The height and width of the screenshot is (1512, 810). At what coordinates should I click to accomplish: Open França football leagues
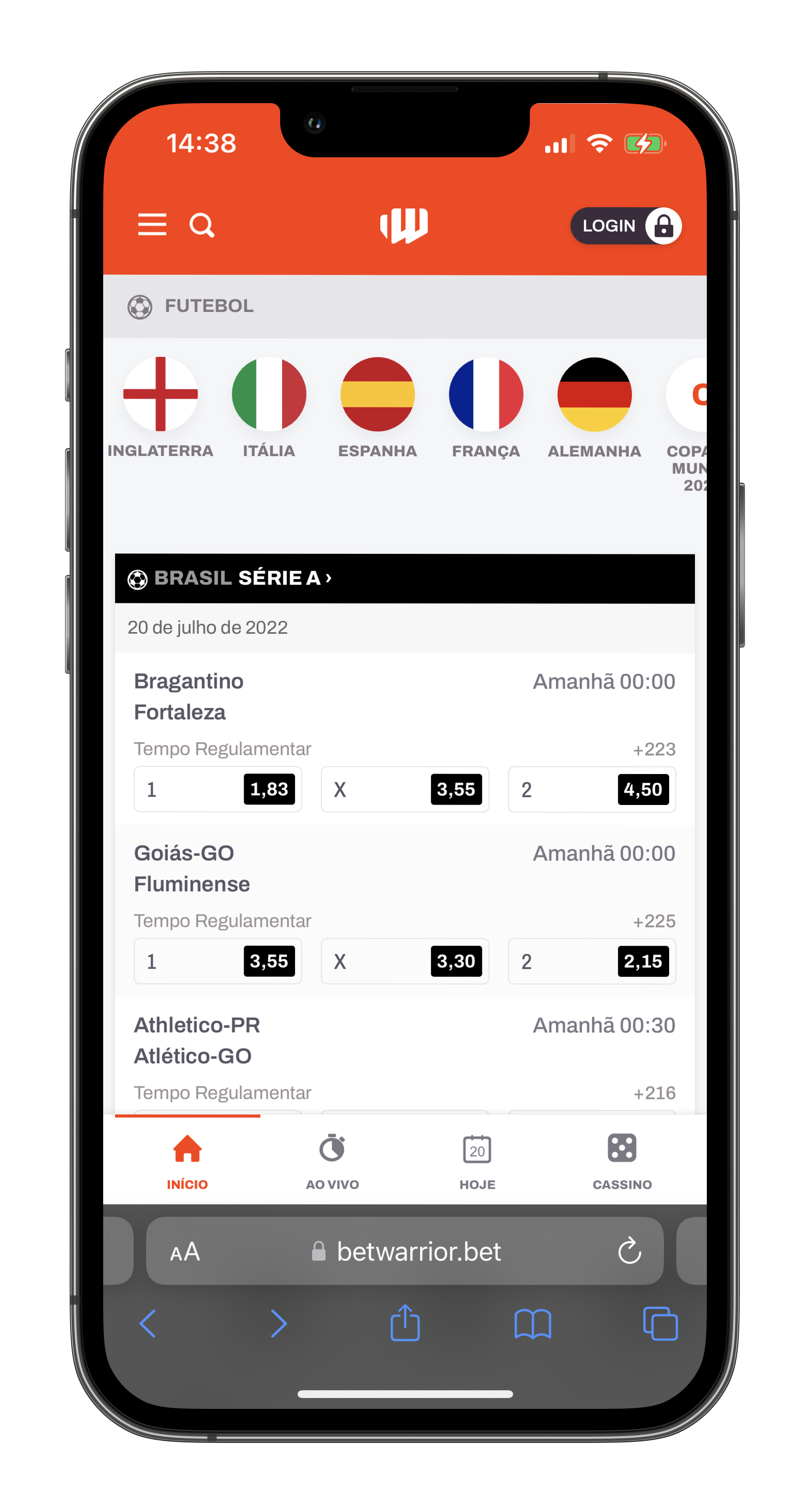[x=486, y=395]
